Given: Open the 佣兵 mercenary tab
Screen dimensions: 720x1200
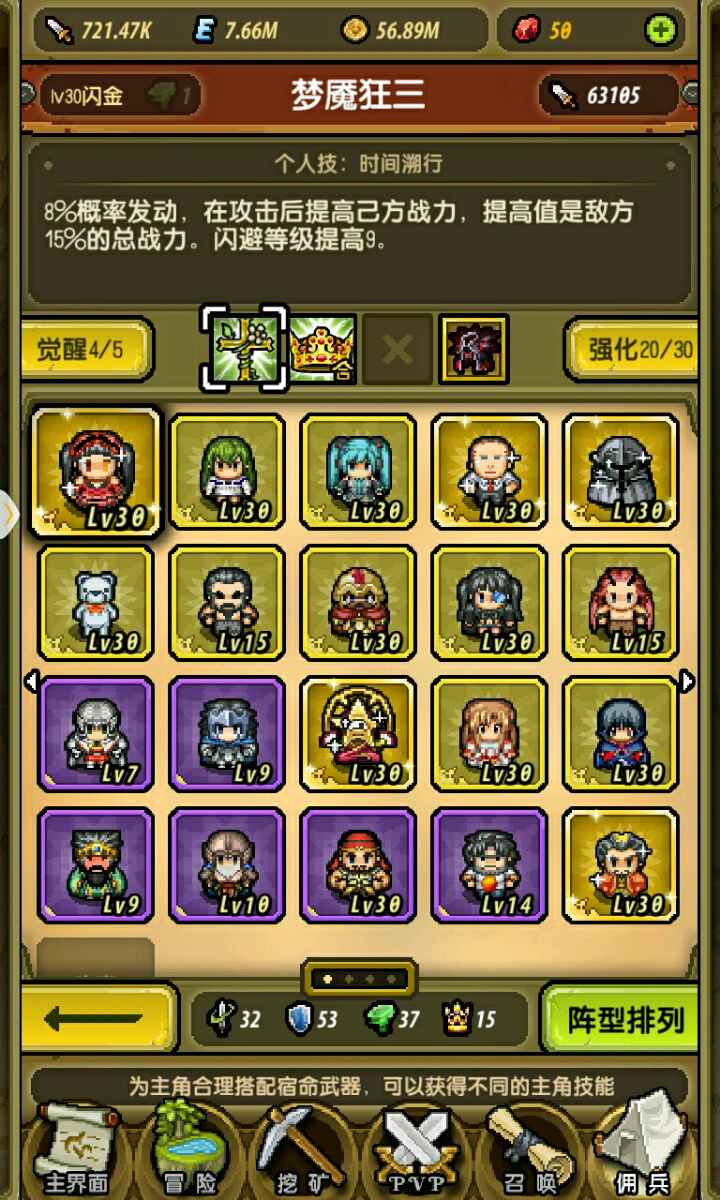Looking at the screenshot, I should [x=643, y=1148].
